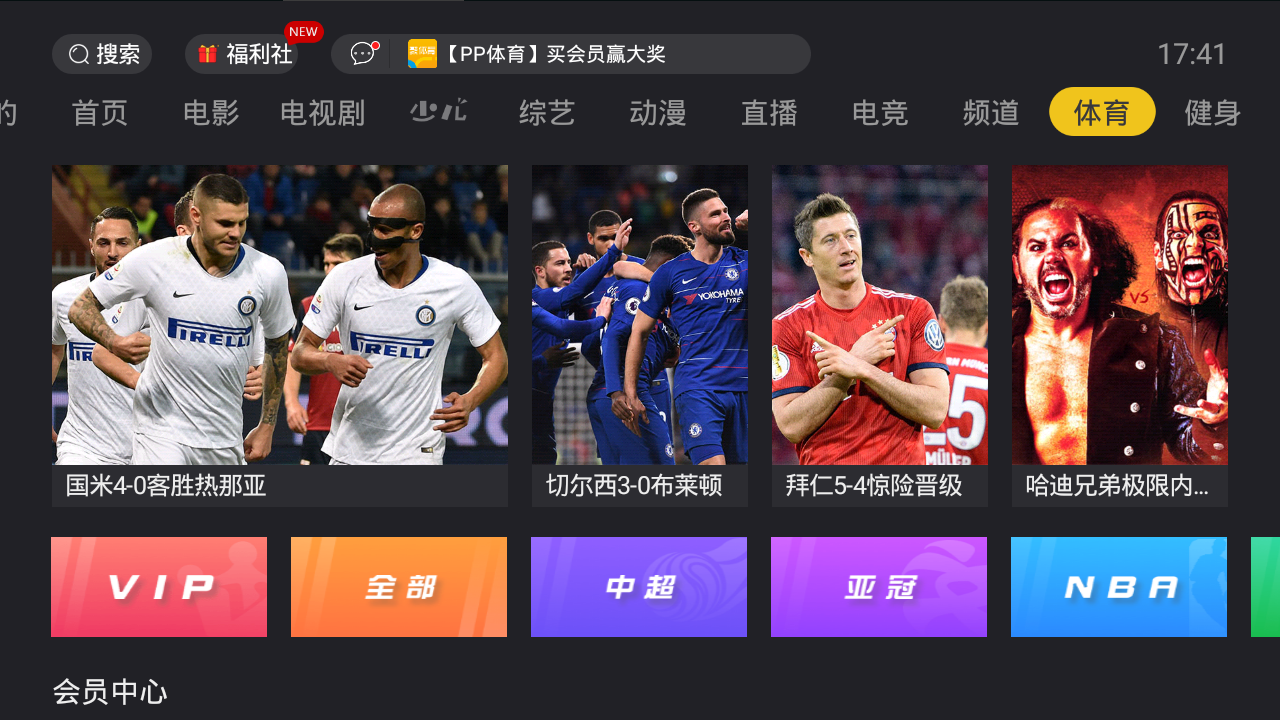Open the PP体育 买会员赢大奖 banner
1280x720 pixels.
point(590,54)
